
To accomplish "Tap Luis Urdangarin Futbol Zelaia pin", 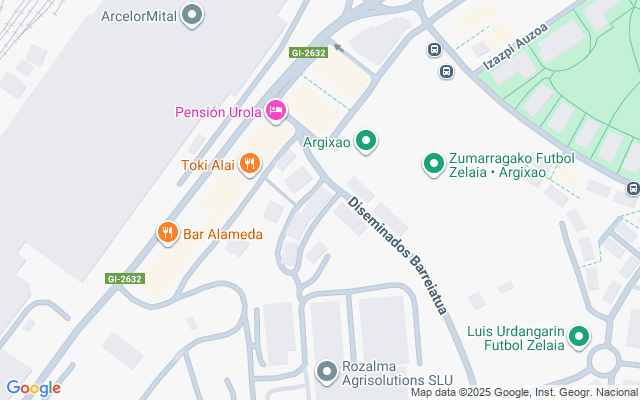I will pos(579,337).
